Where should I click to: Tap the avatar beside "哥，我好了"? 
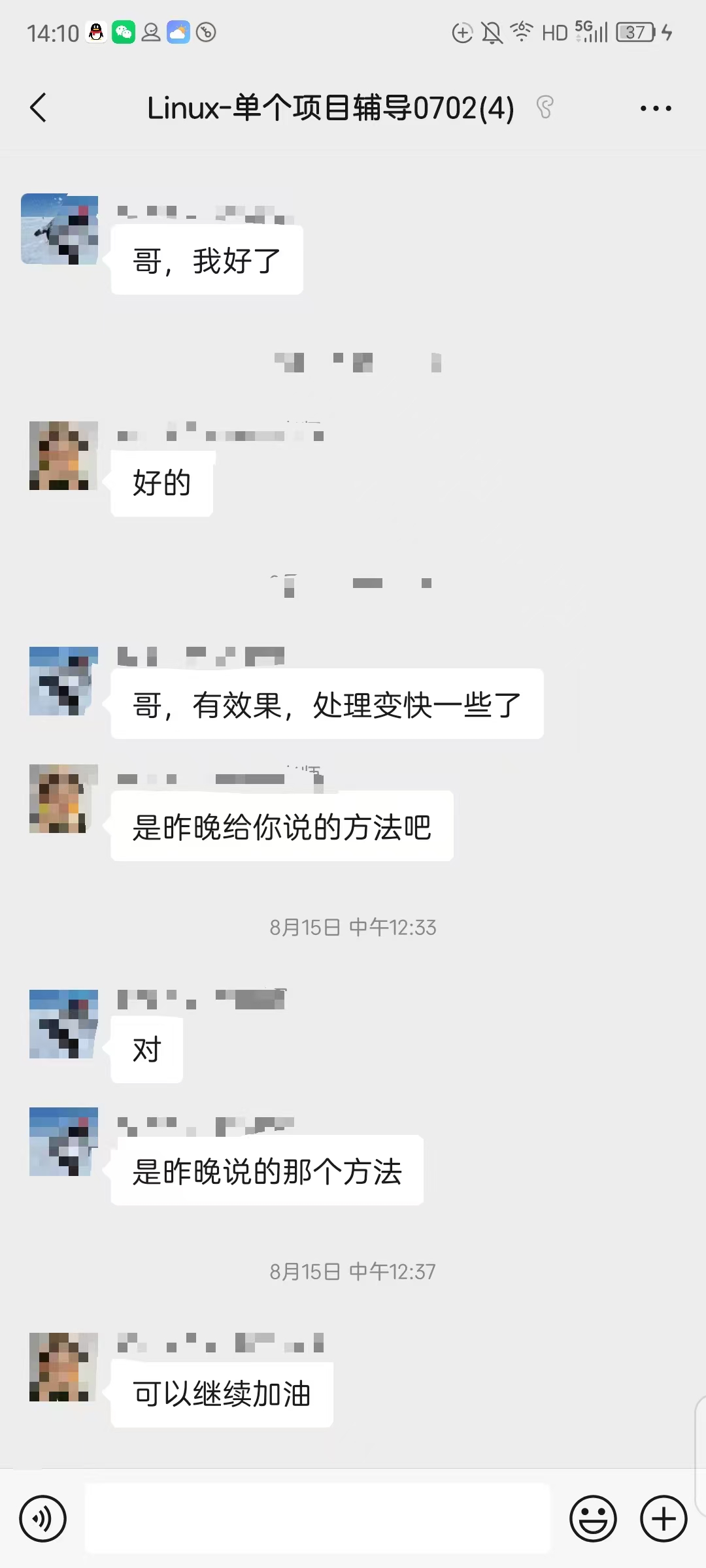pos(59,229)
